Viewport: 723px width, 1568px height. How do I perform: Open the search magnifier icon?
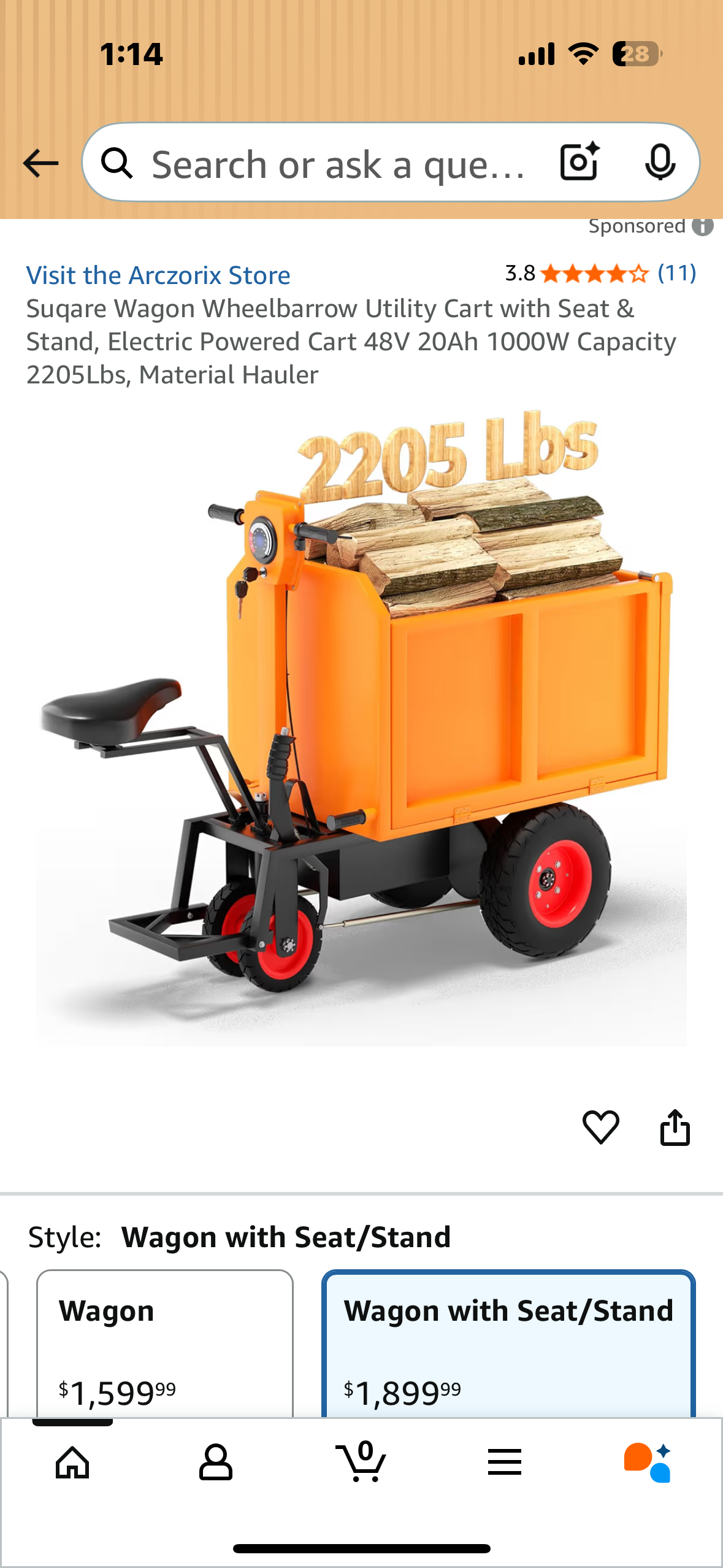[118, 163]
